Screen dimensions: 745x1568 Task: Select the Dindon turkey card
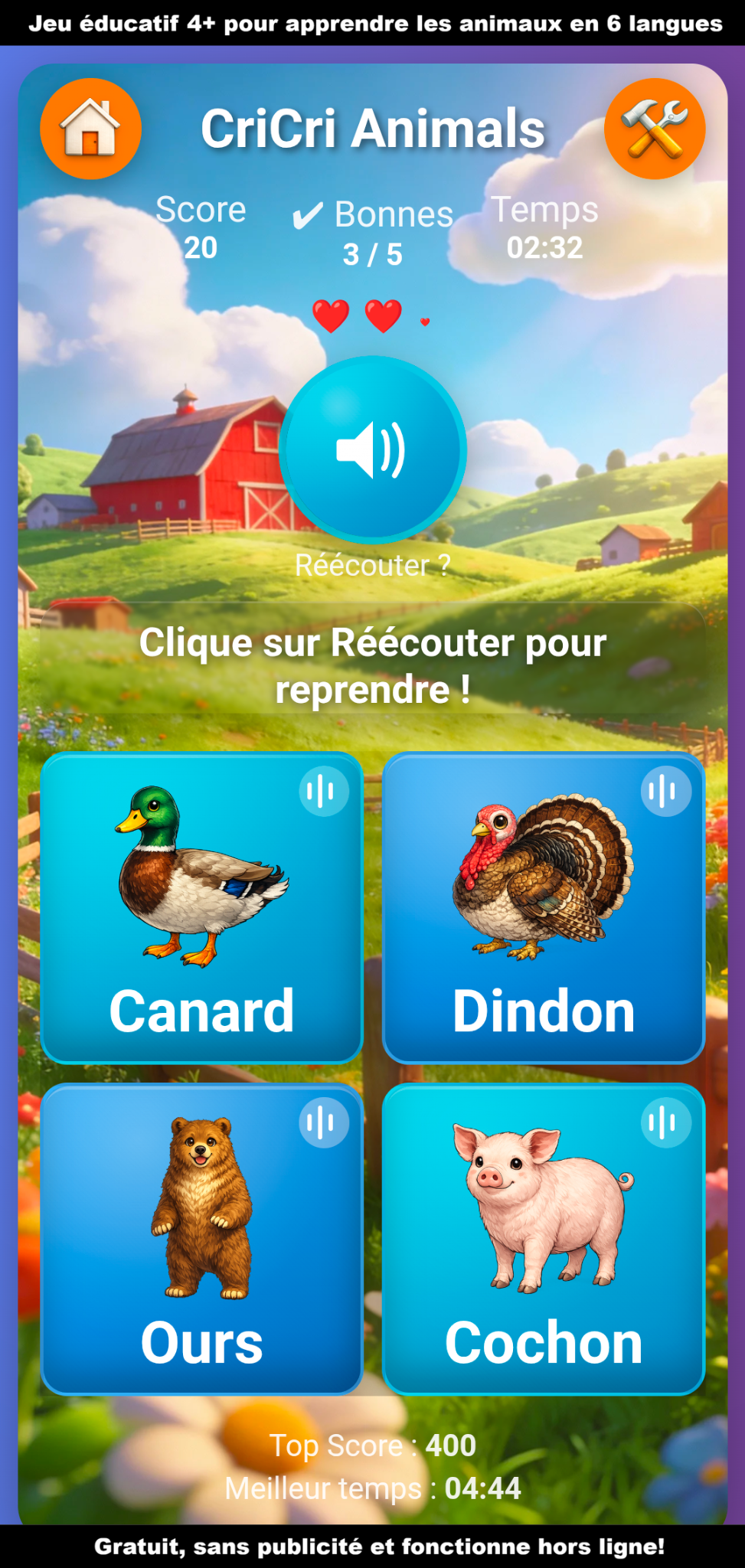tap(544, 903)
